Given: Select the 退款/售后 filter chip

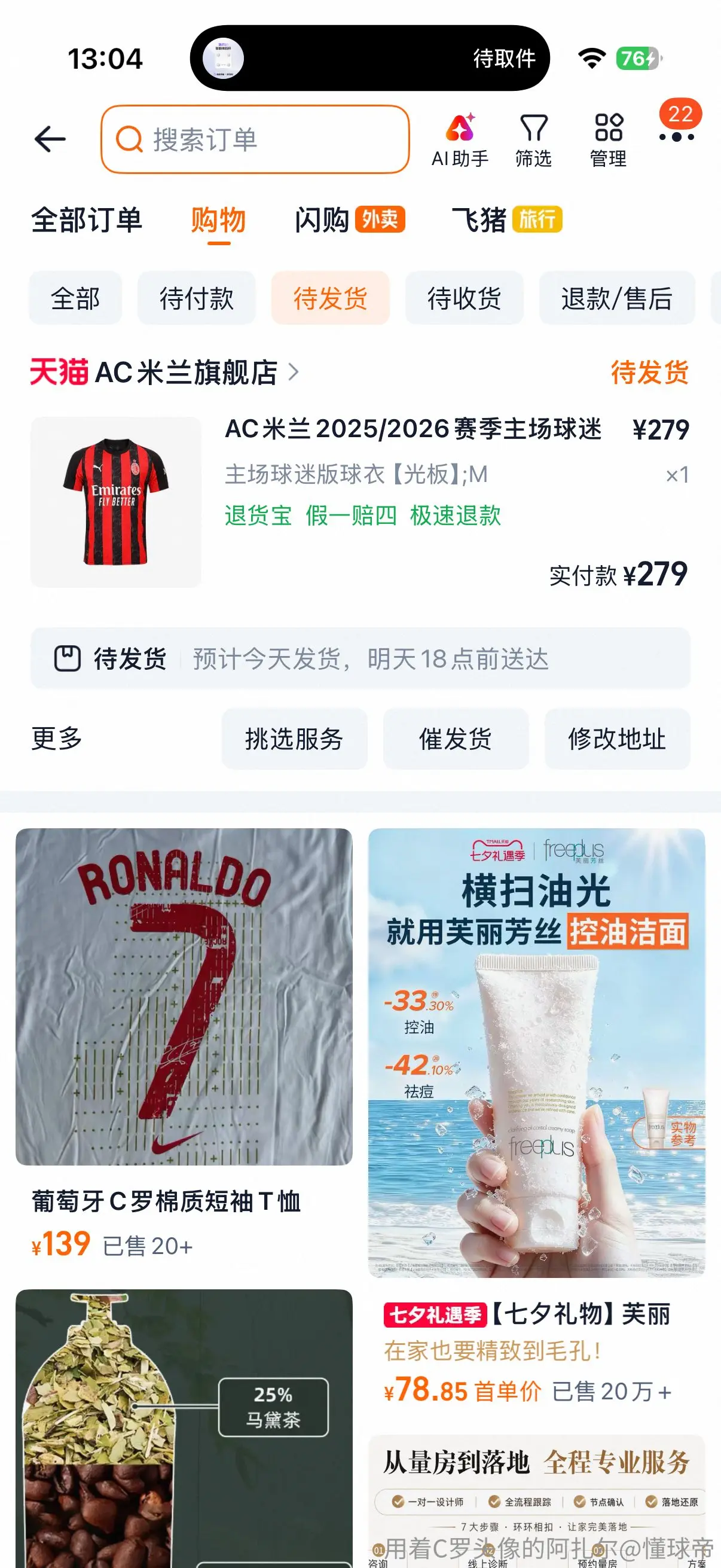Looking at the screenshot, I should tap(617, 298).
